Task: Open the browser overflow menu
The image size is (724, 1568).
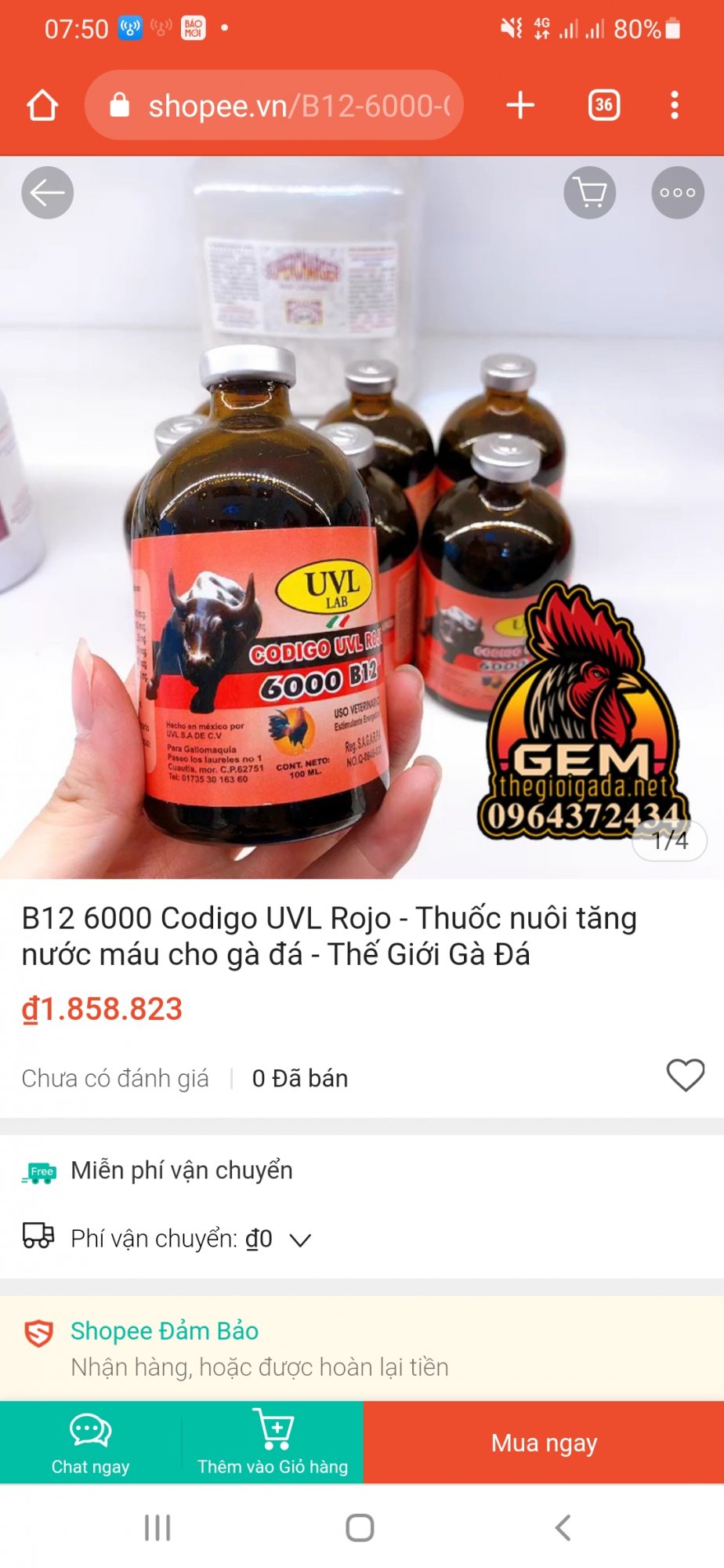Action: (x=675, y=105)
